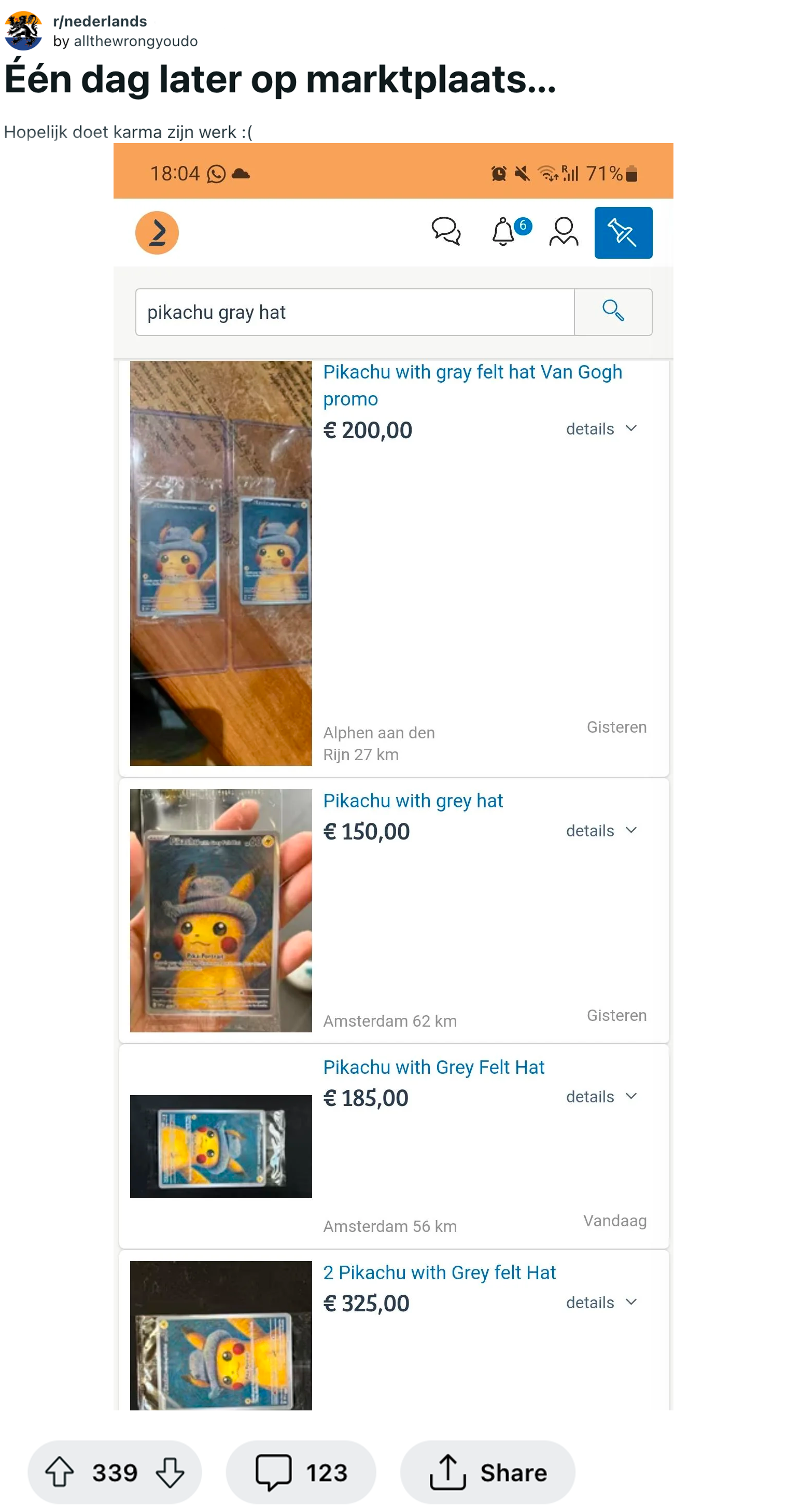Viewport: 787px width, 1512px height.
Task: Open the Marktplaats messages chat icon
Action: pyautogui.click(x=446, y=232)
